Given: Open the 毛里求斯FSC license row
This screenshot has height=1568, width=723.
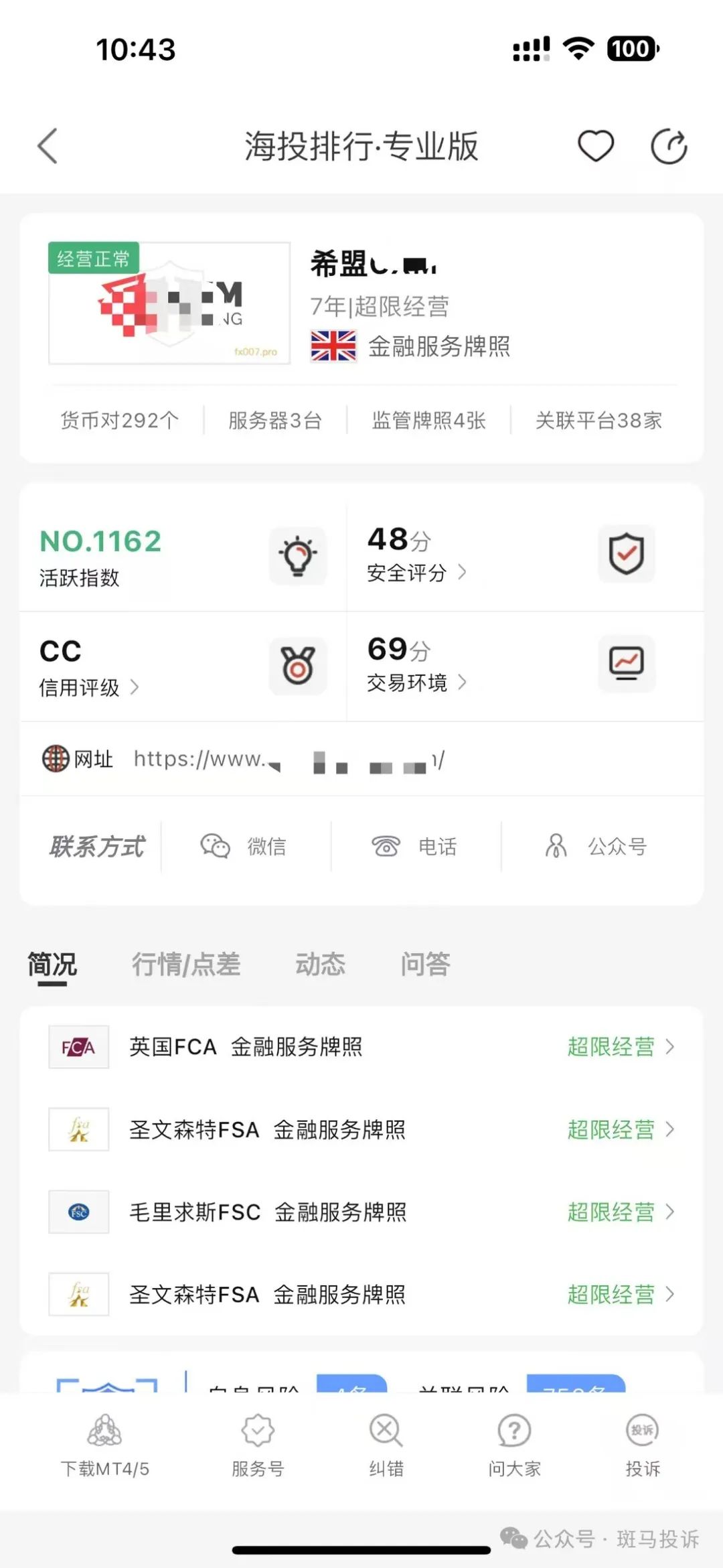Looking at the screenshot, I should click(x=361, y=1212).
